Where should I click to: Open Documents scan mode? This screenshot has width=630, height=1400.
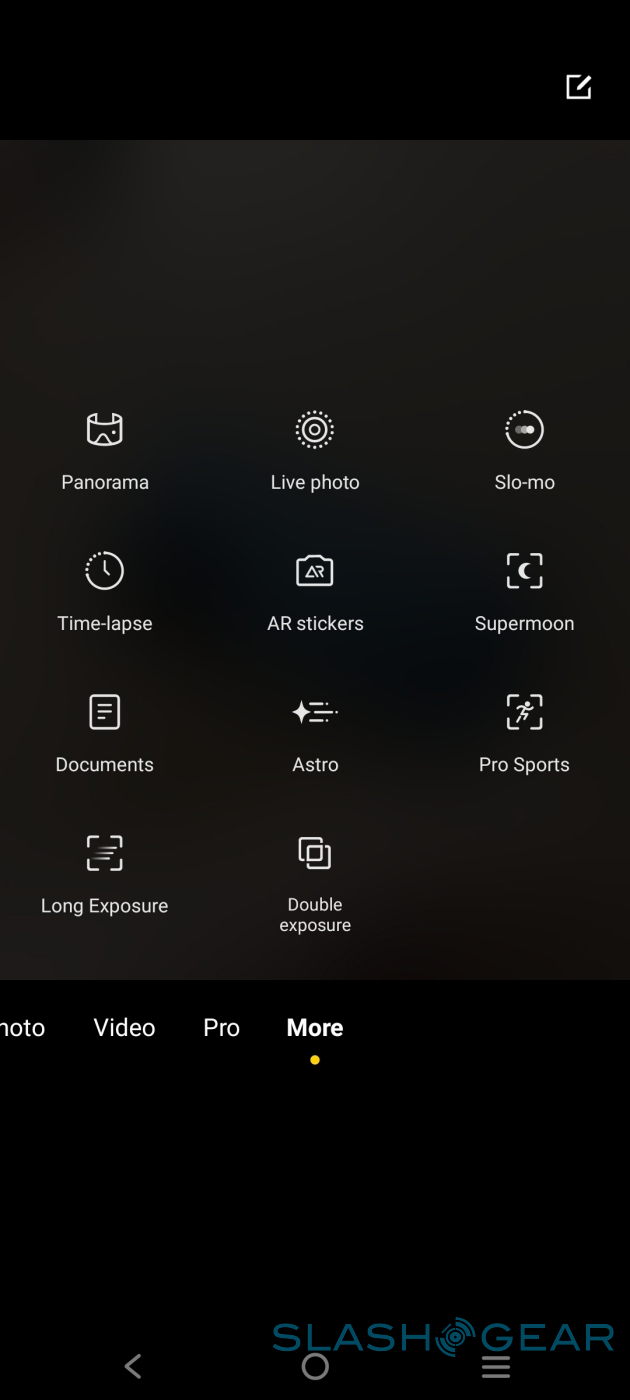point(105,712)
